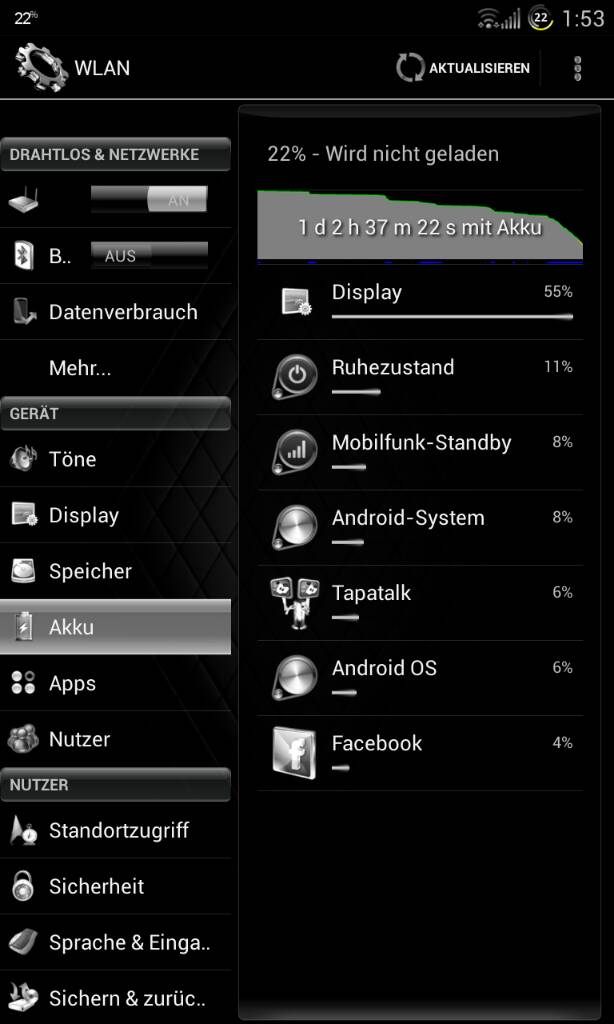
Task: Open Standortzugriff settings
Action: click(x=115, y=830)
